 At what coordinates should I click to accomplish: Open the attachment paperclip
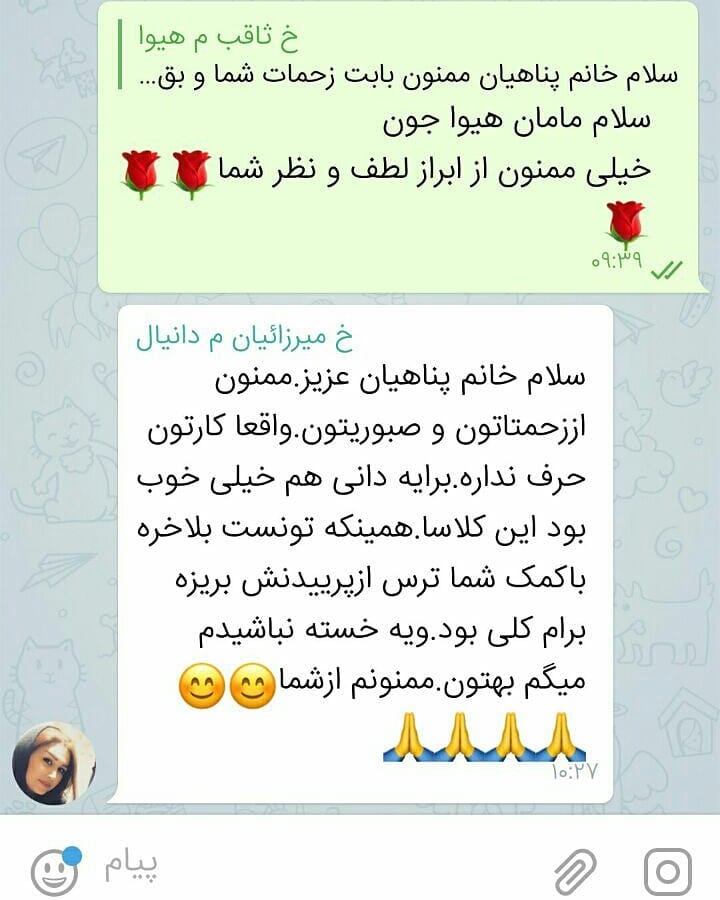(575, 870)
